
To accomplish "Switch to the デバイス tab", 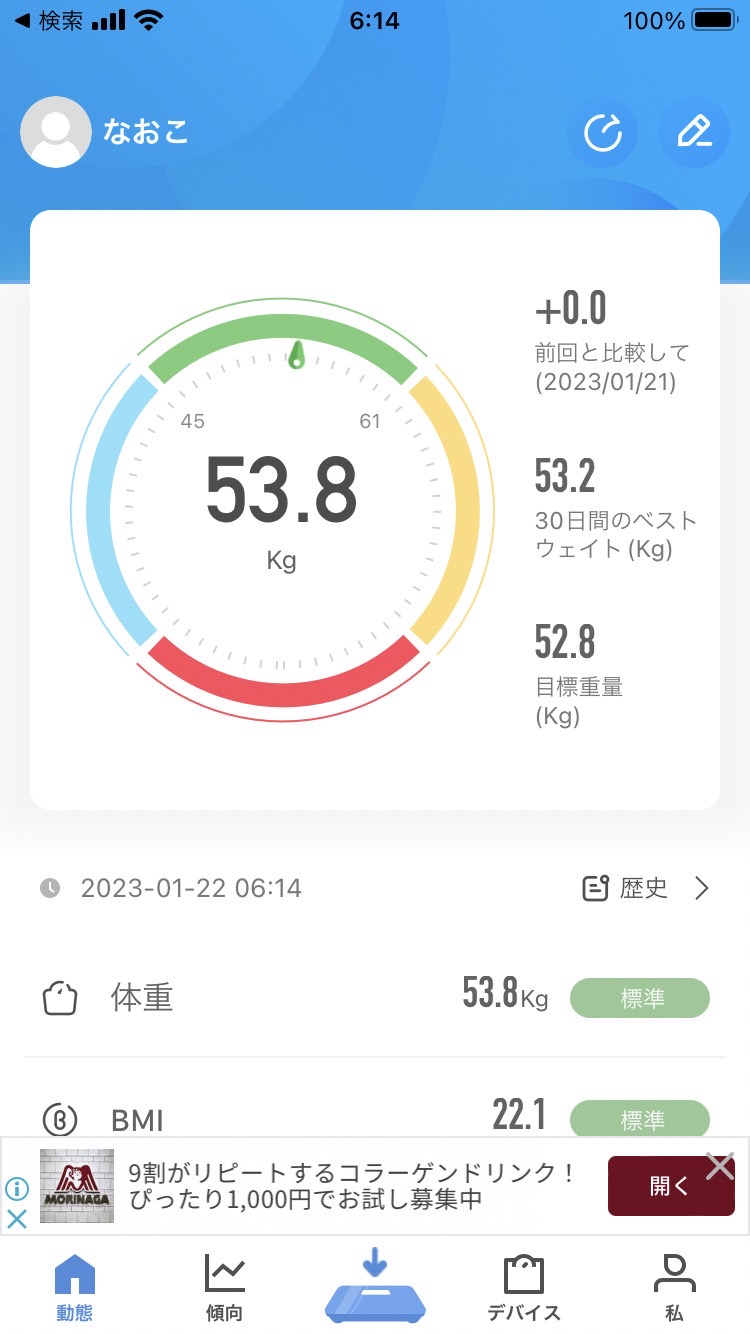I will point(524,1288).
